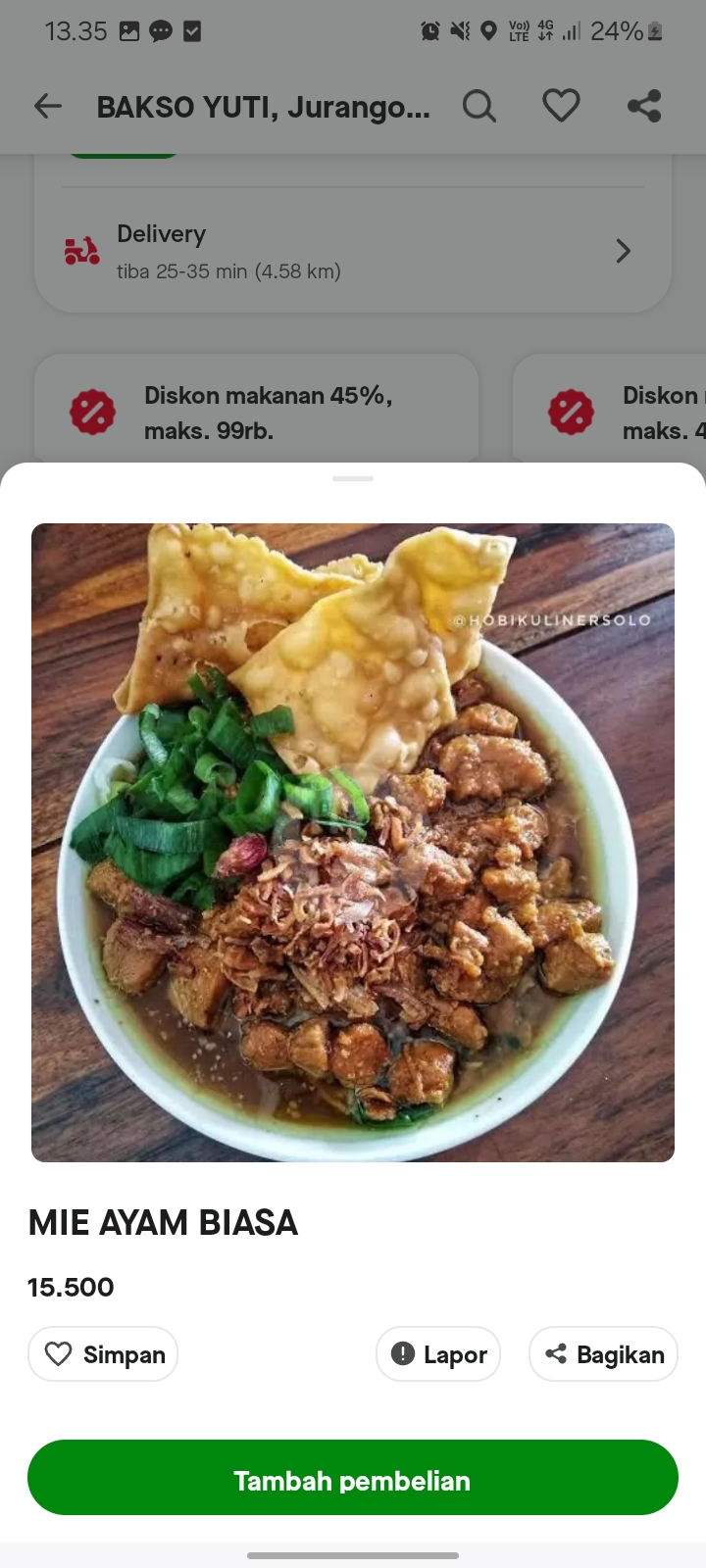Tap the location pin icon in the status bar
This screenshot has height=1568, width=706.
pos(490,30)
